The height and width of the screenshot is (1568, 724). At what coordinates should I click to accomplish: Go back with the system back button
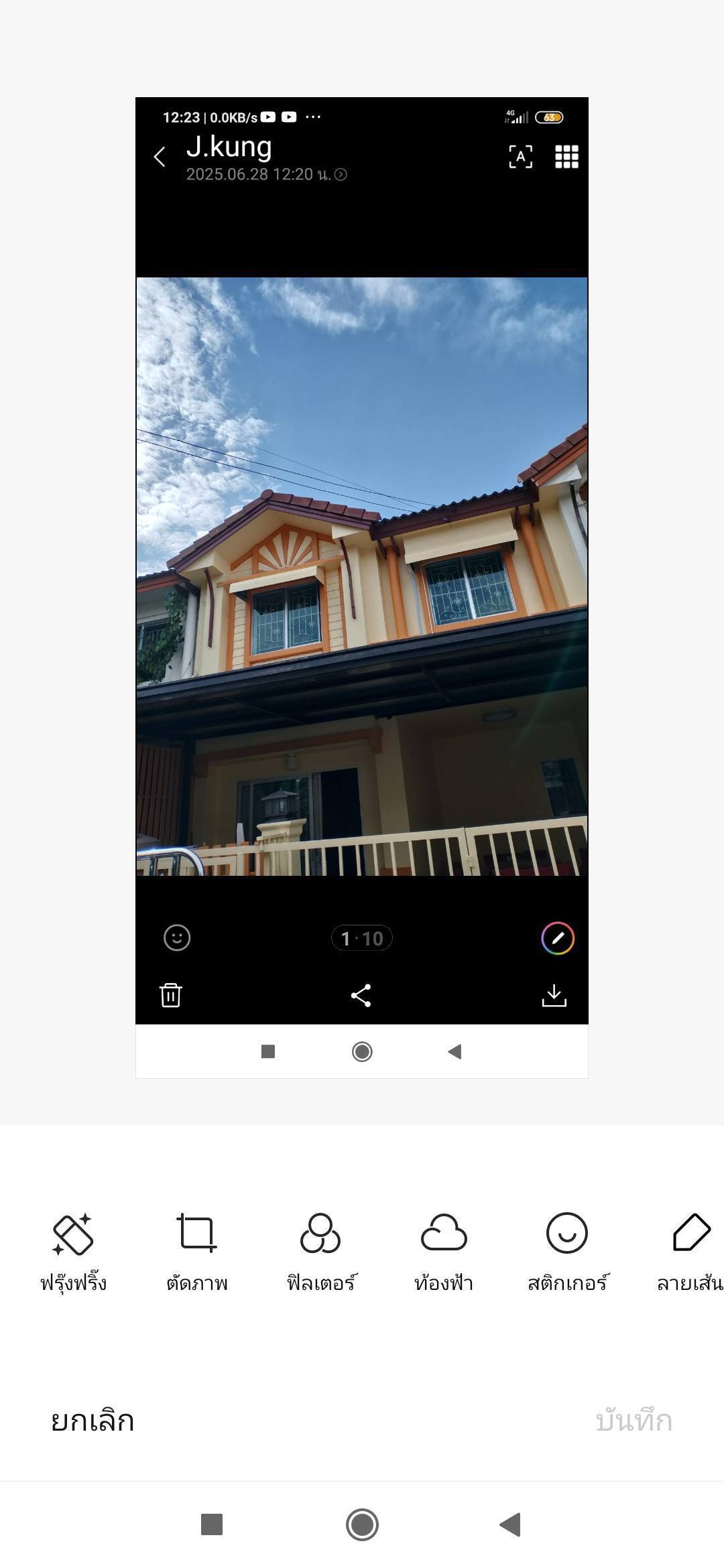(x=511, y=1524)
